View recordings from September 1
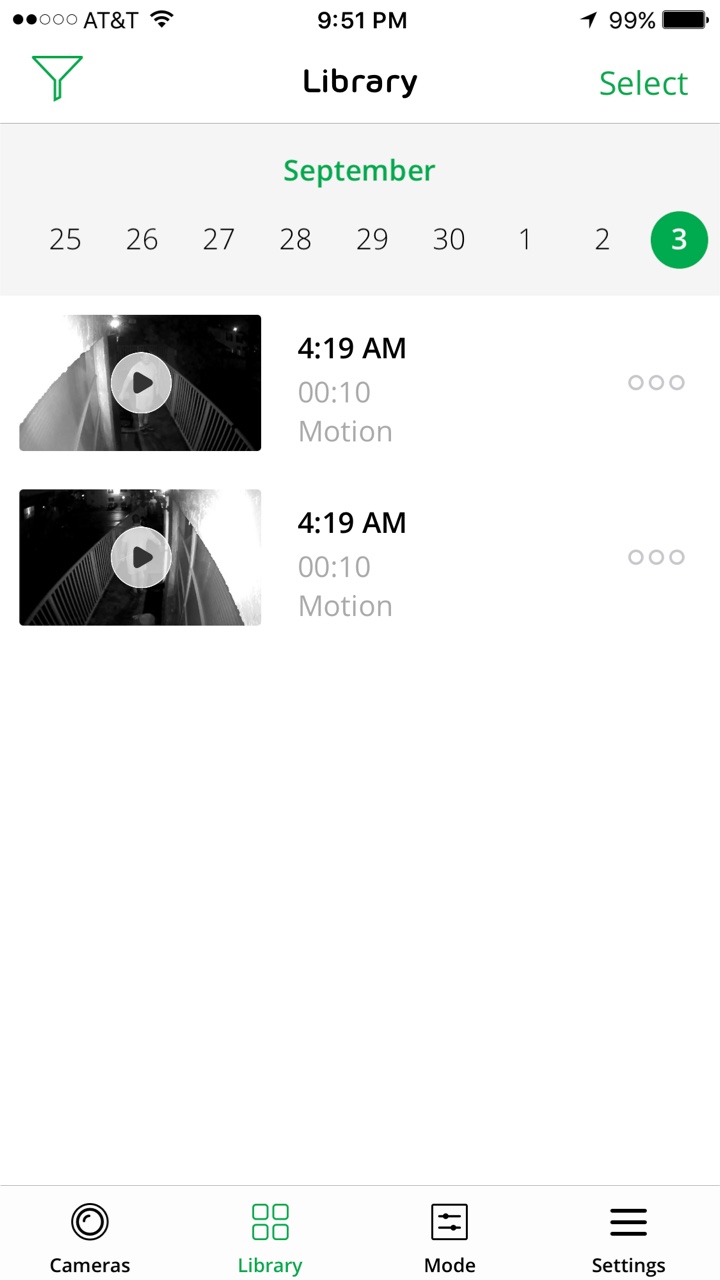 [x=525, y=239]
